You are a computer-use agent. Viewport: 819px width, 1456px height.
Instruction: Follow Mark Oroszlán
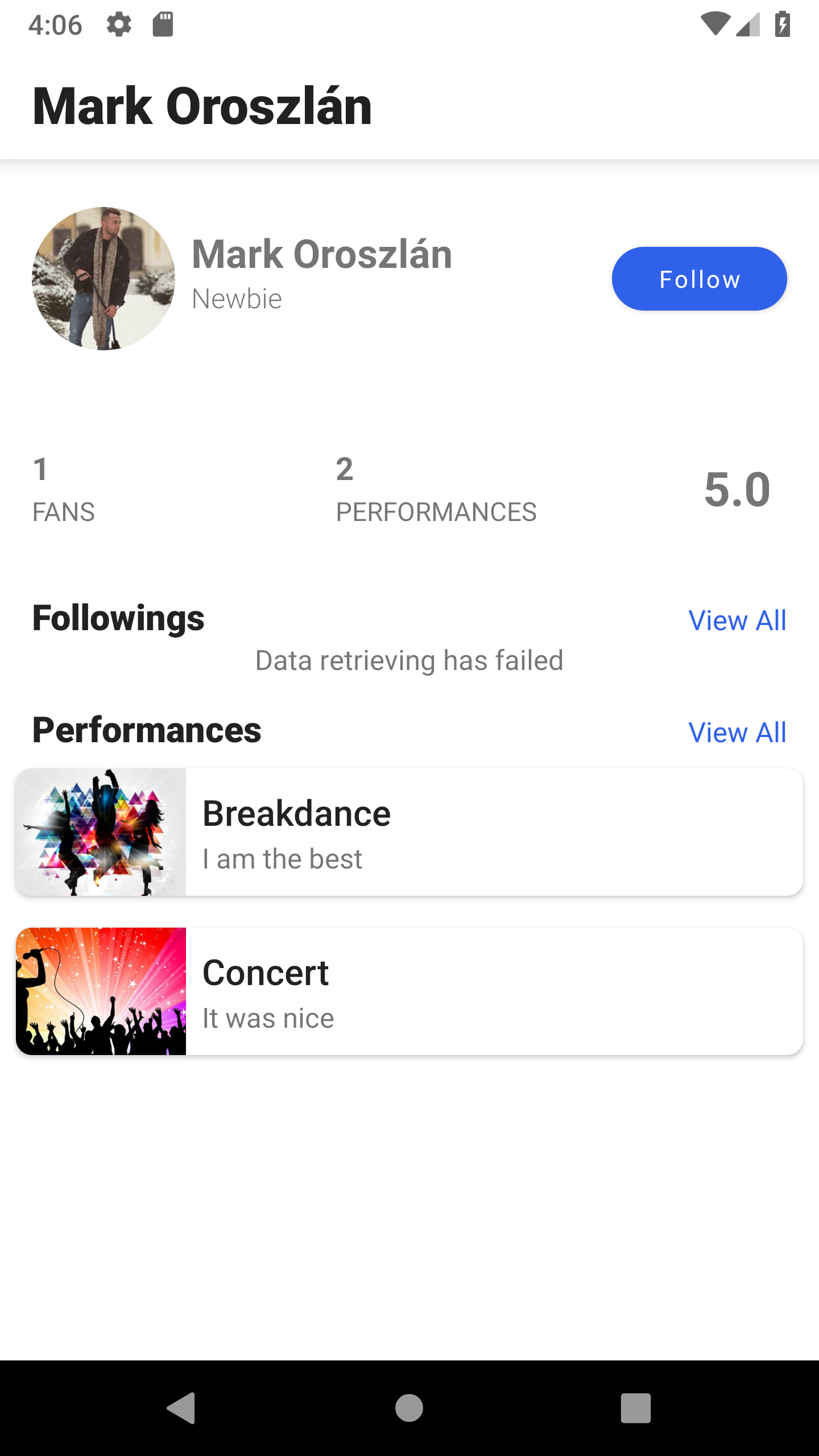pyautogui.click(x=699, y=279)
